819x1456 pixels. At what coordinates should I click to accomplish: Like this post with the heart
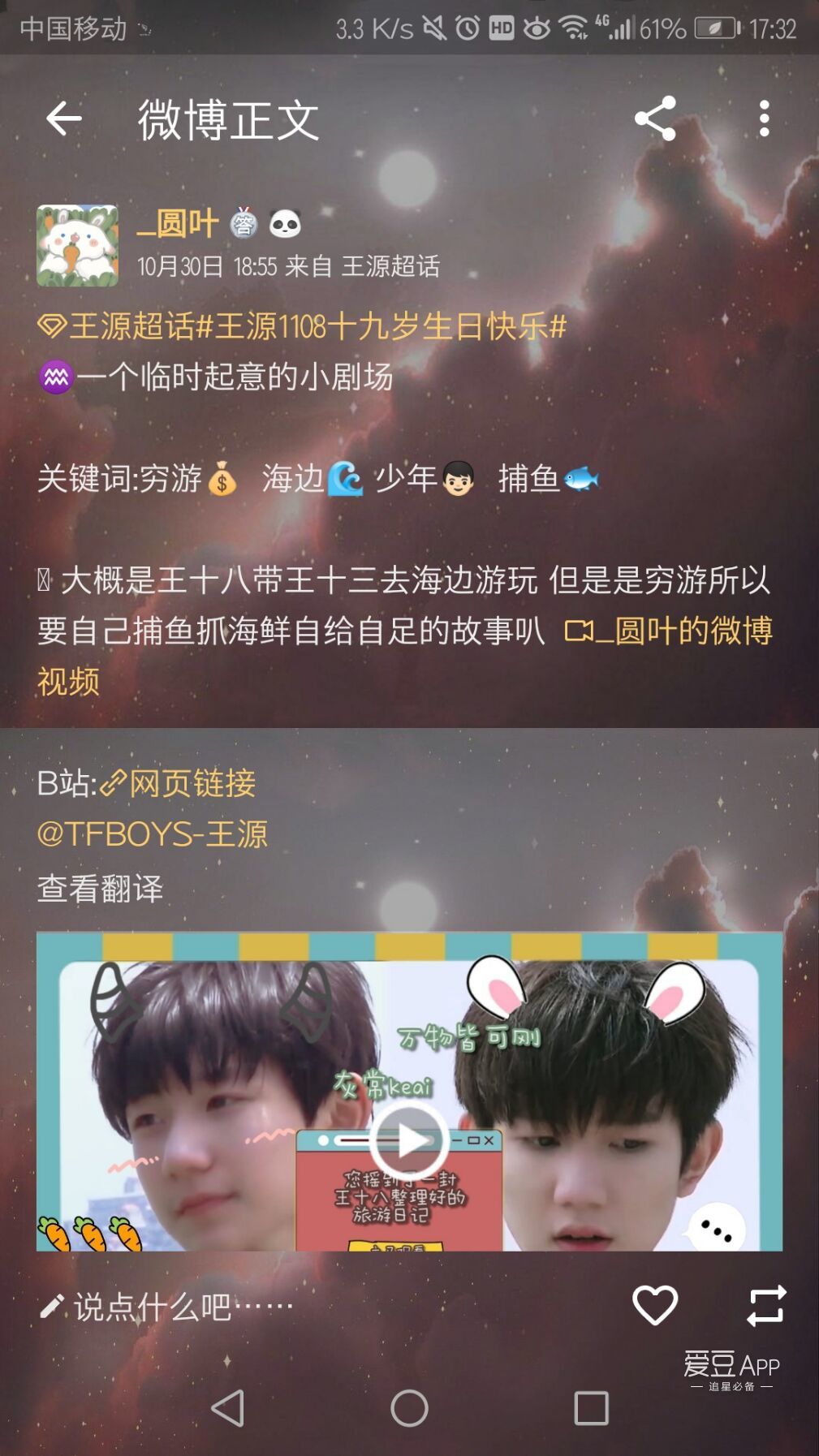point(655,1305)
